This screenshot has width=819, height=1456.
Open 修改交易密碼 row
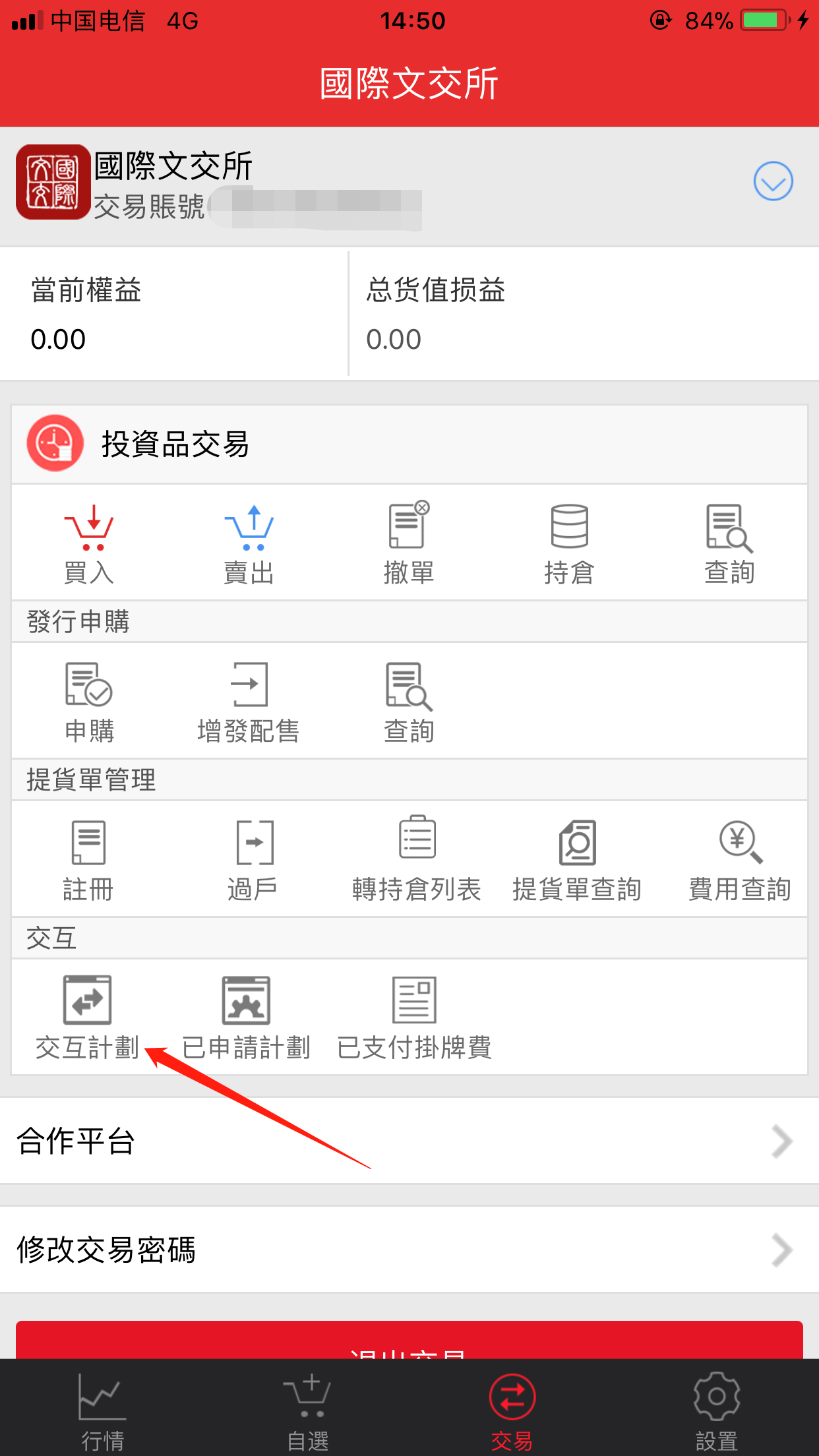click(x=409, y=1250)
